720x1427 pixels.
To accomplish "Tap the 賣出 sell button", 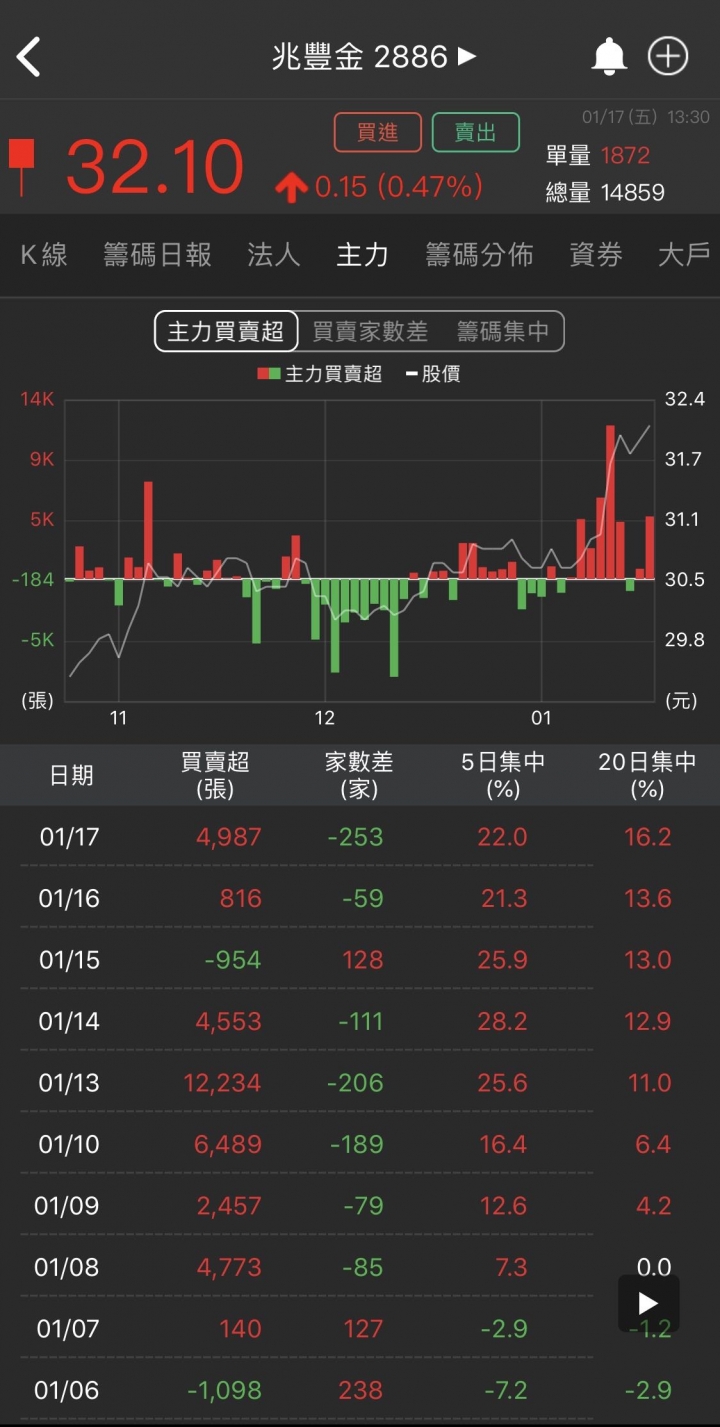I will [x=476, y=133].
